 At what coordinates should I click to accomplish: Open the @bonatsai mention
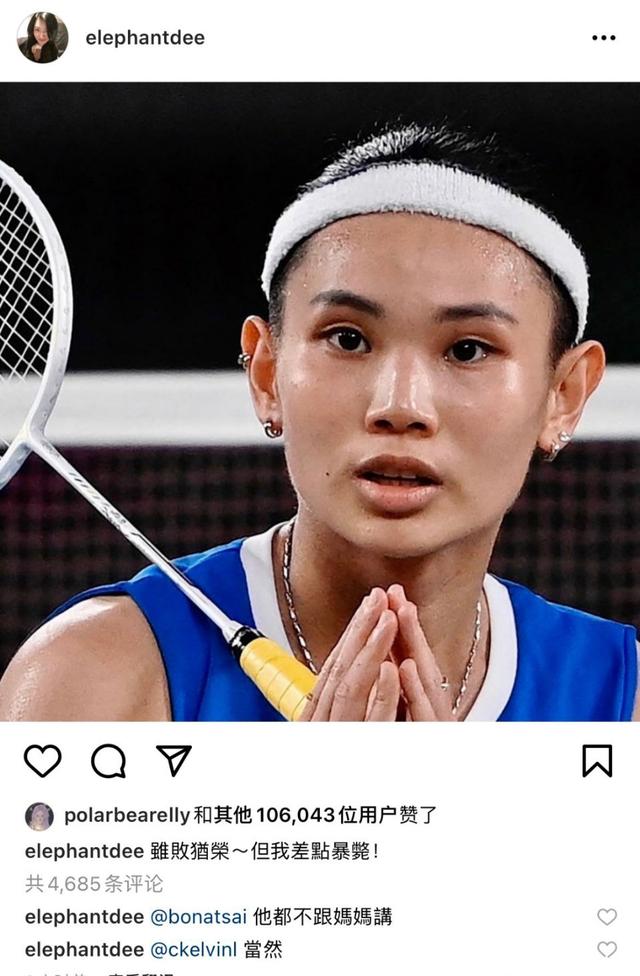point(198,917)
